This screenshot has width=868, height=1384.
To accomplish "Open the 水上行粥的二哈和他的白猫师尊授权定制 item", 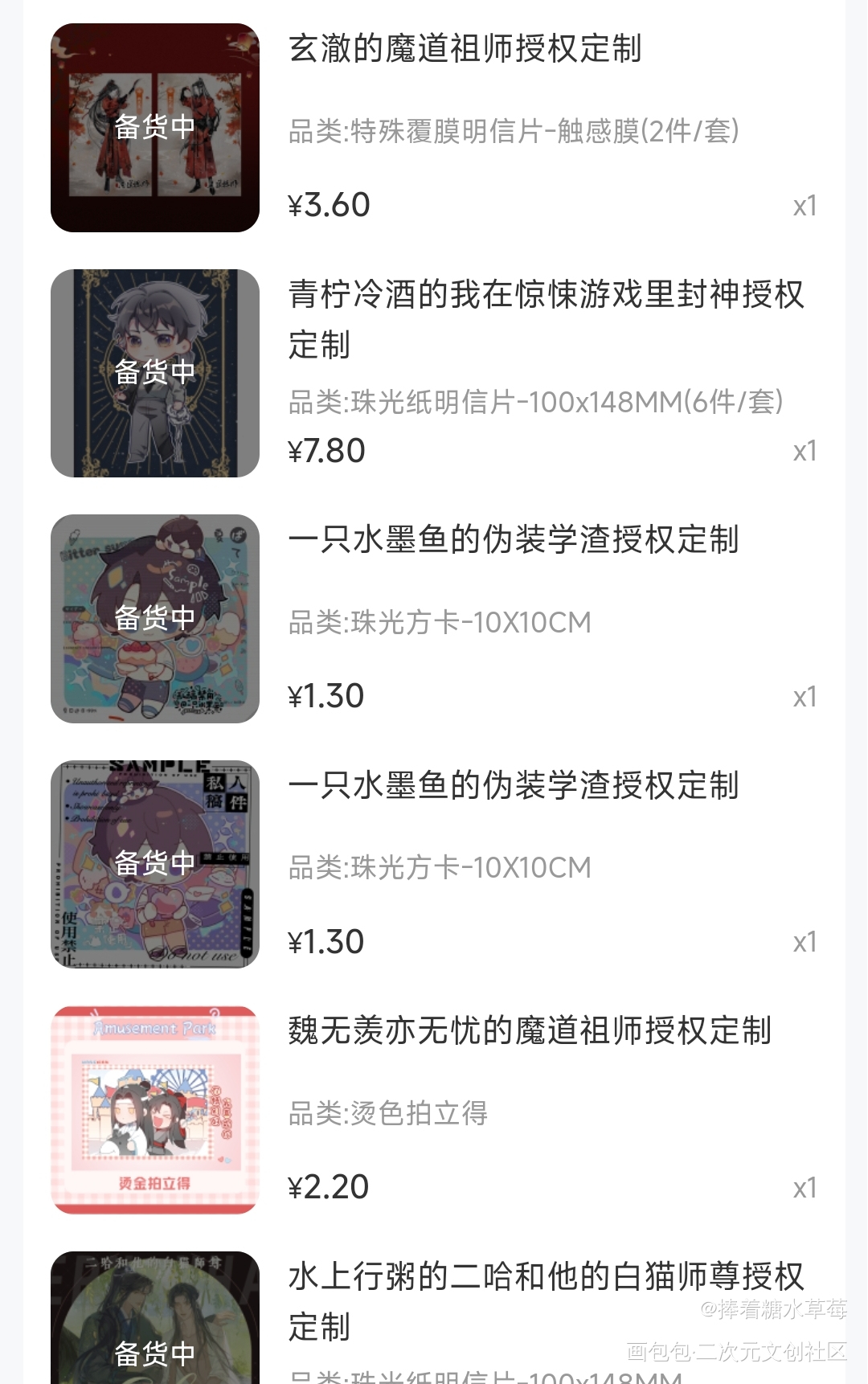I will (x=545, y=1300).
